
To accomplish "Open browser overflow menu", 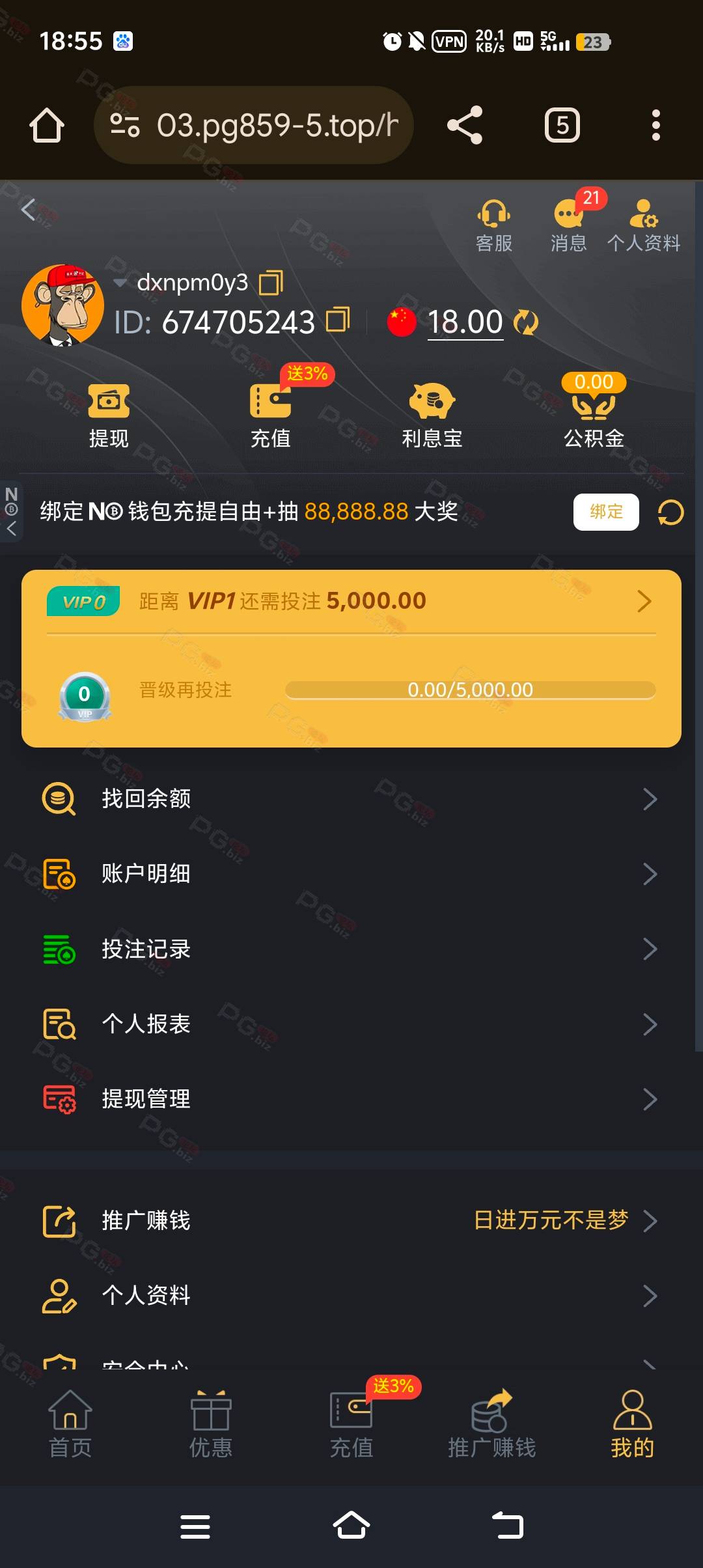I will tap(655, 125).
